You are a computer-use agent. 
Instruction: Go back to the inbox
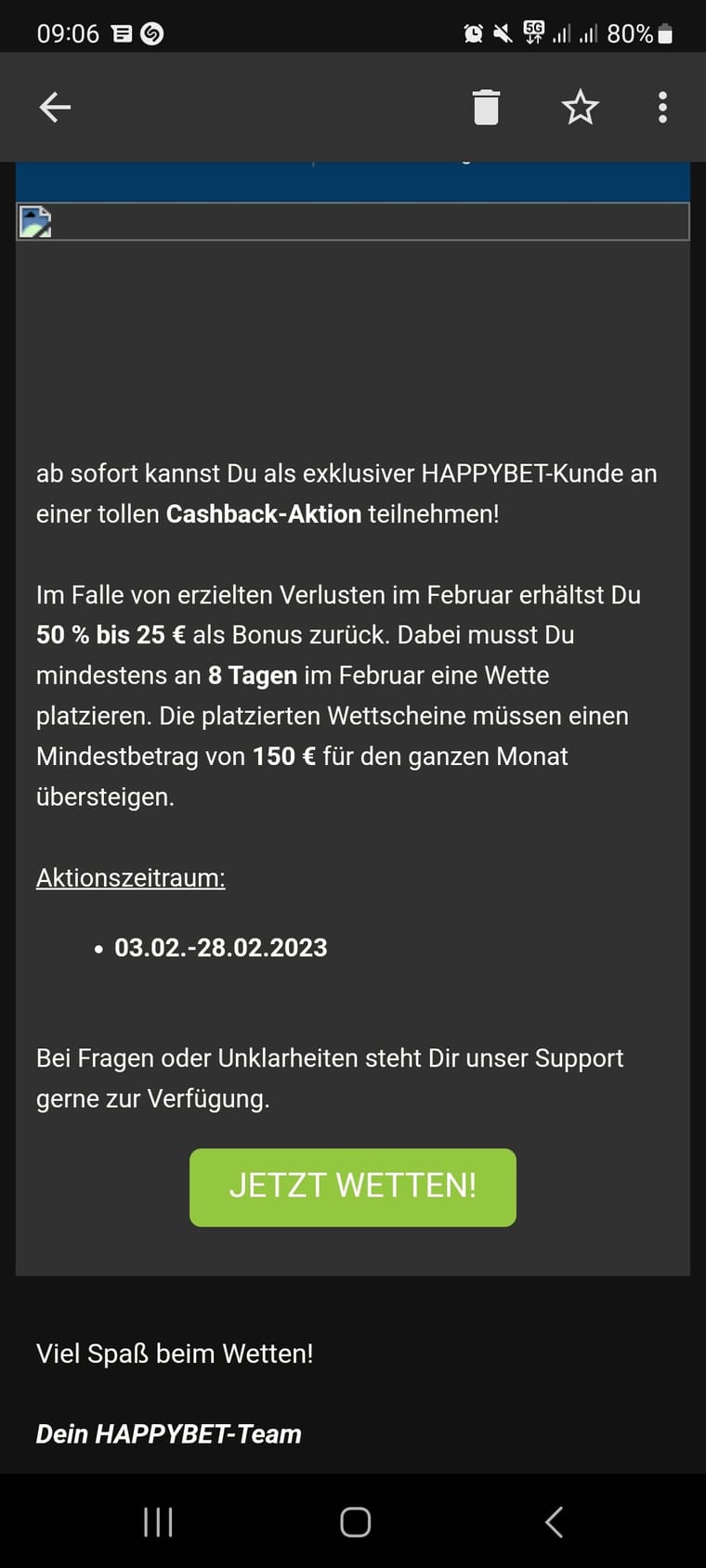pos(55,108)
